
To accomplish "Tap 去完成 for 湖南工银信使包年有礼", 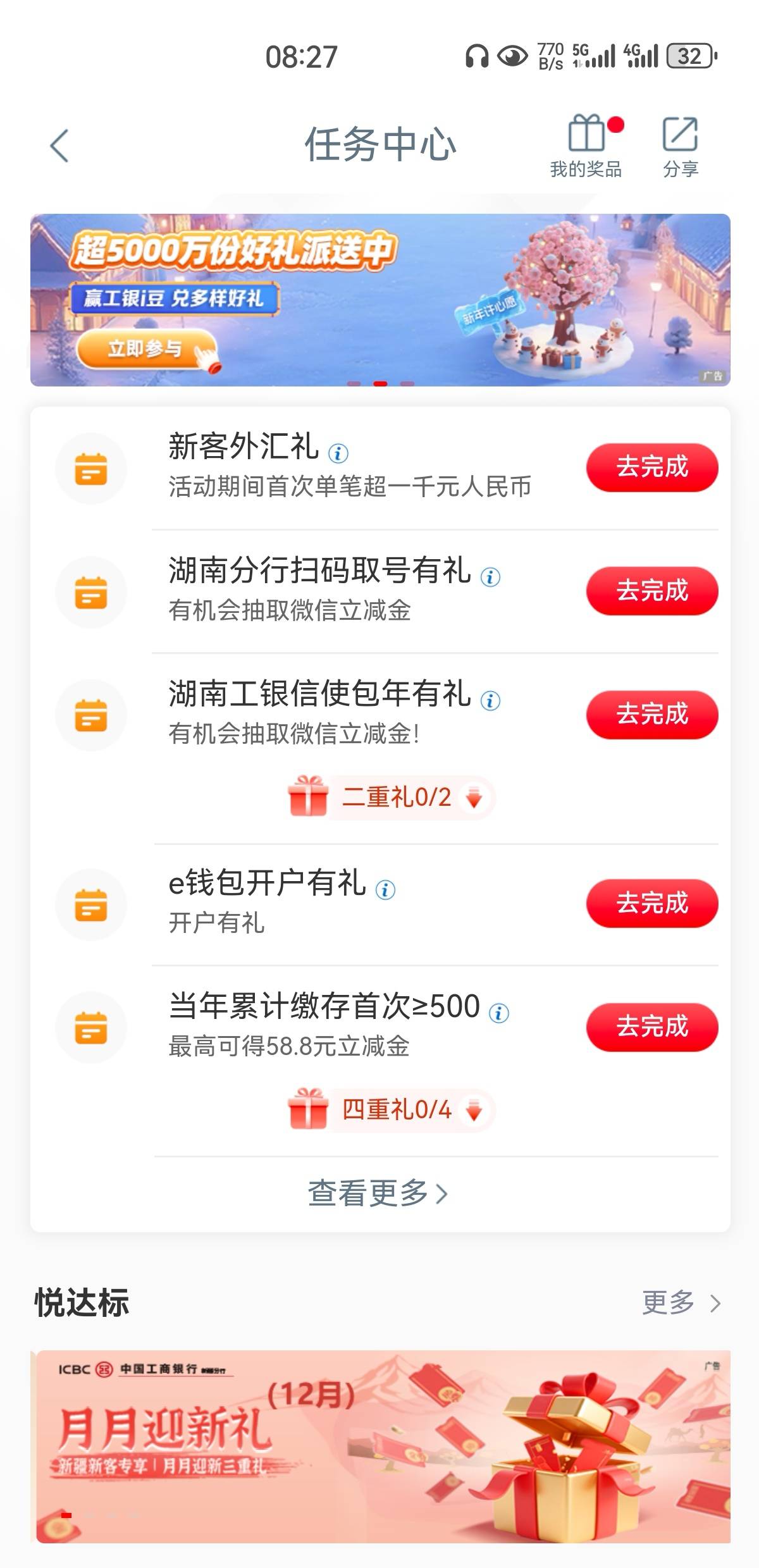I will pos(651,714).
